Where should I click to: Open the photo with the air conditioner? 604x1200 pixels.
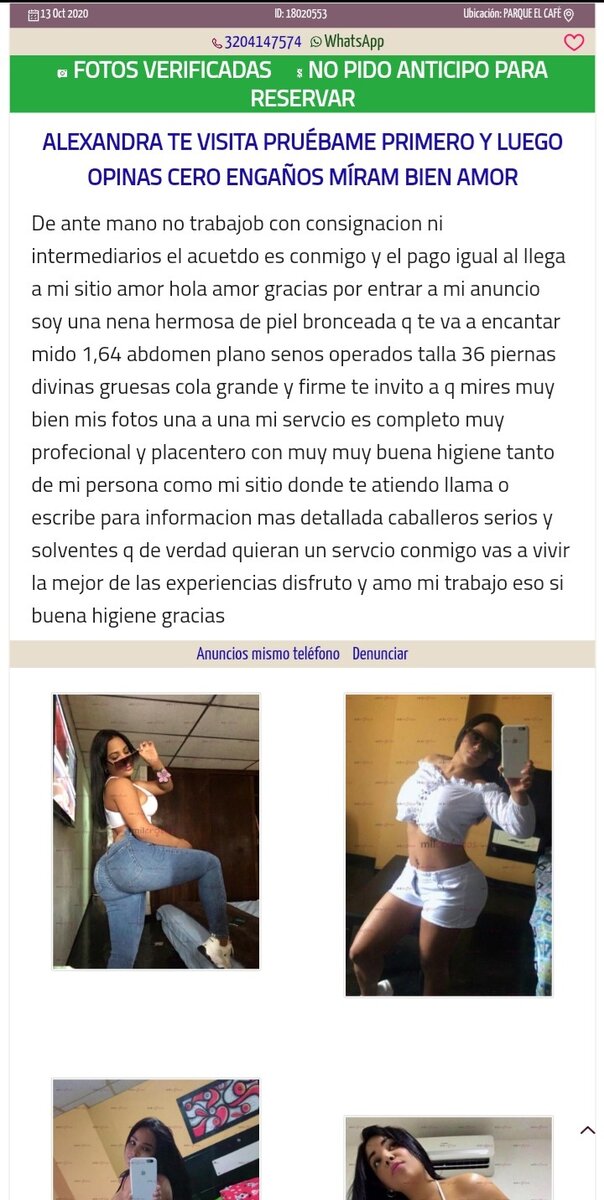pos(448,1160)
